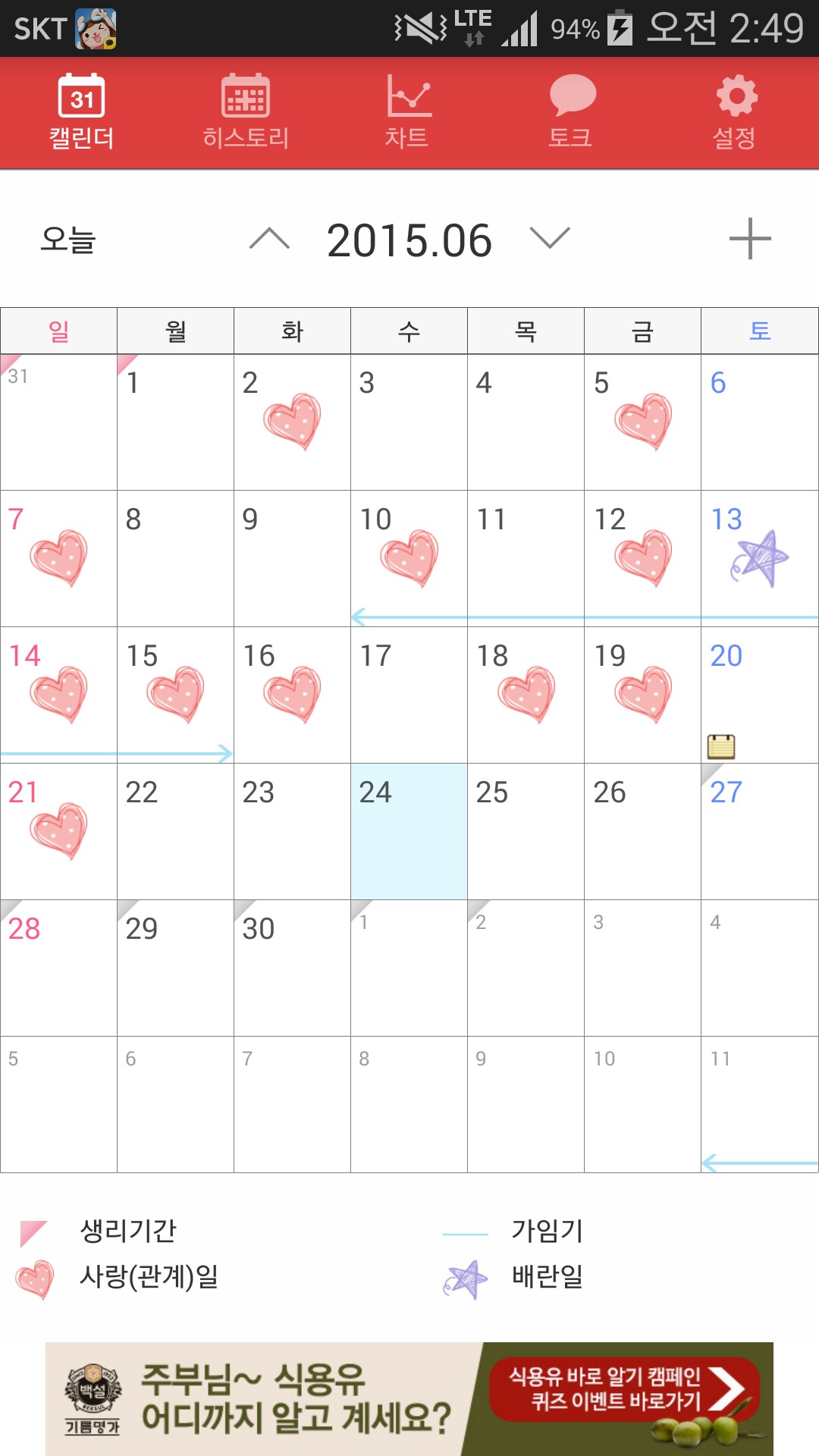Tap the 오늘 button

click(x=68, y=240)
